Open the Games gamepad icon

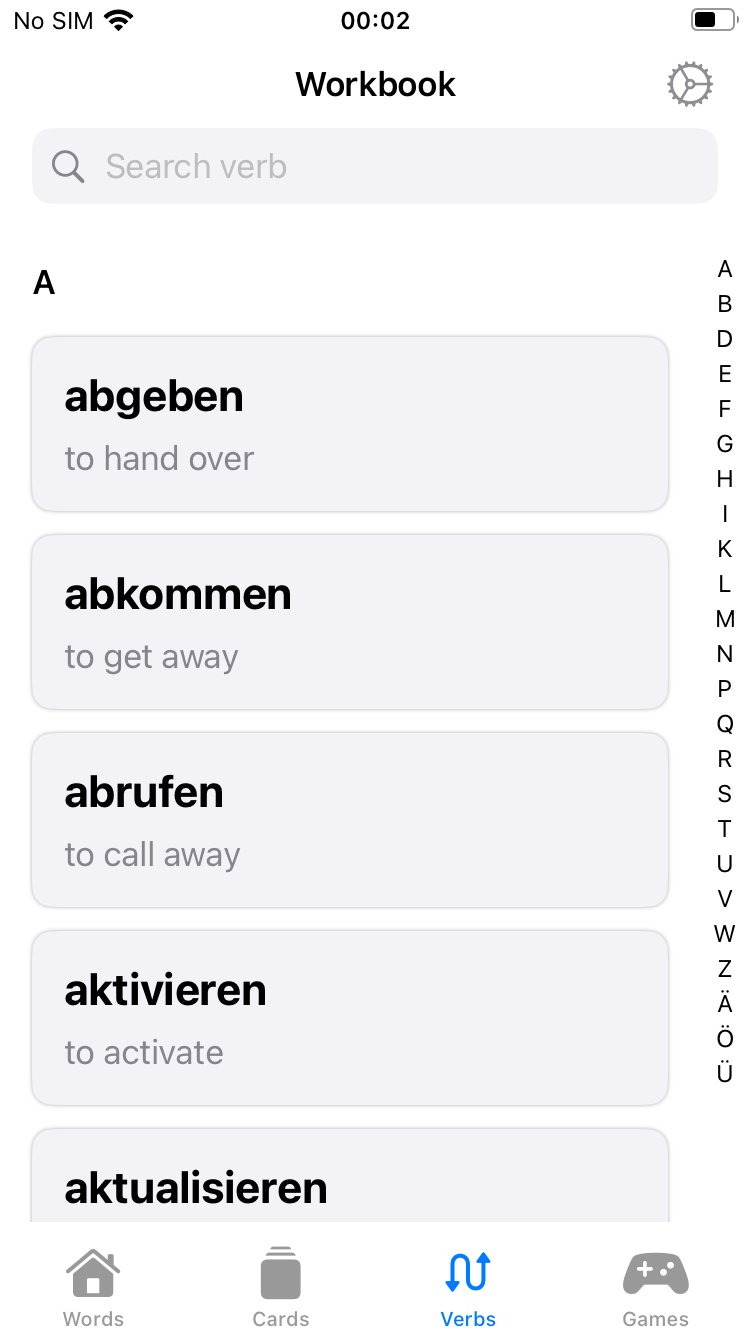point(656,1272)
